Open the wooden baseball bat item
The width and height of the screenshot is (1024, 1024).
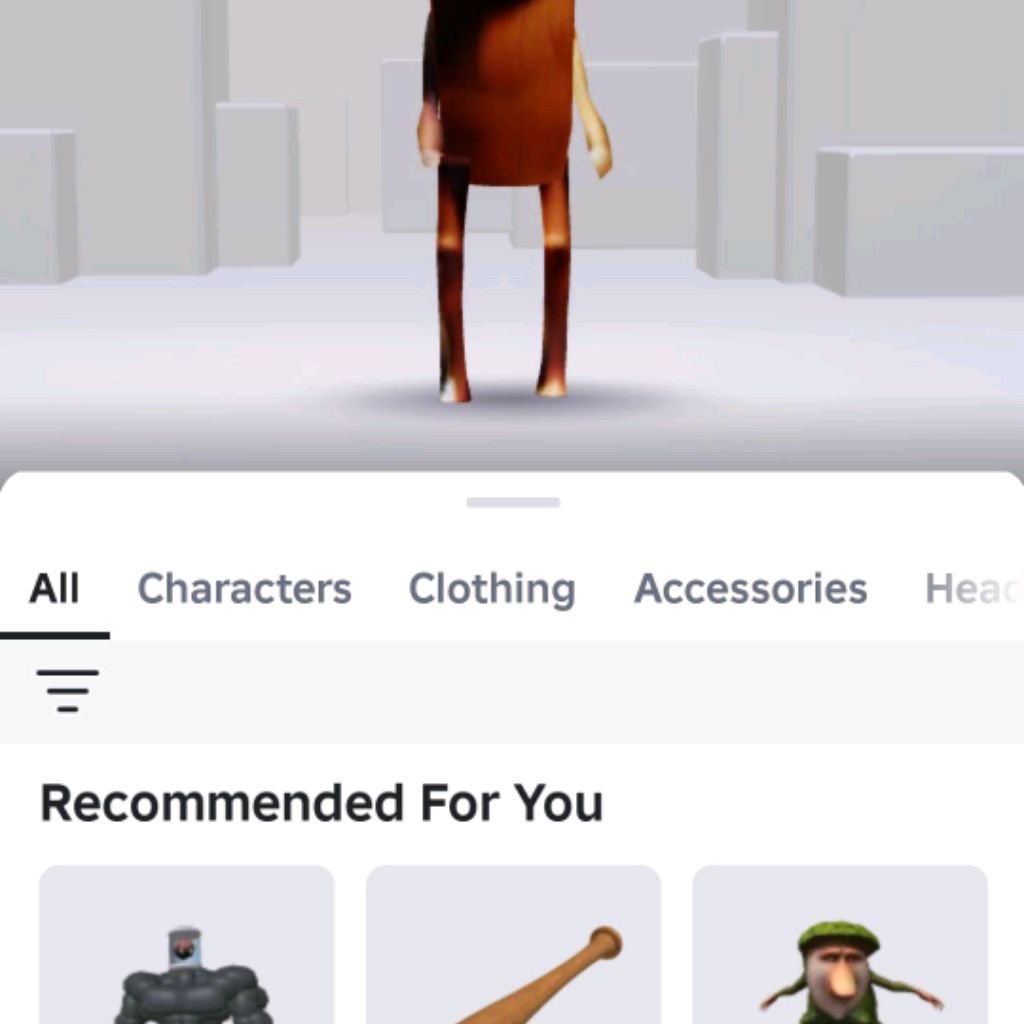(513, 950)
